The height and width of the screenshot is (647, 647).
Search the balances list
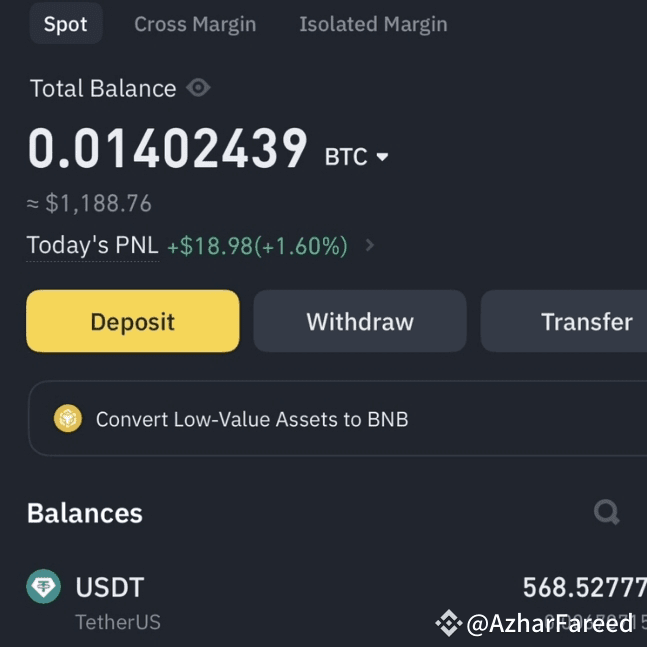[x=606, y=513]
